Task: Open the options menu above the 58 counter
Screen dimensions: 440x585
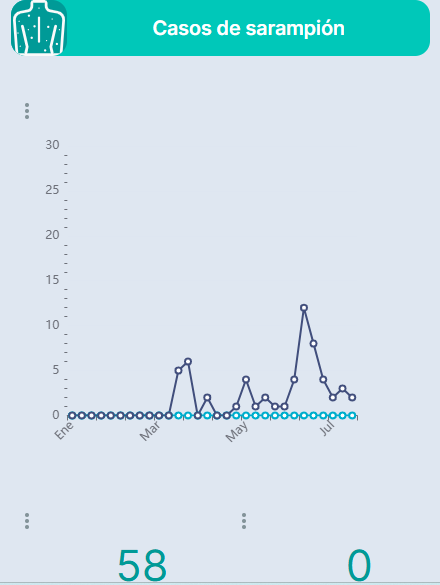Action: (27, 521)
